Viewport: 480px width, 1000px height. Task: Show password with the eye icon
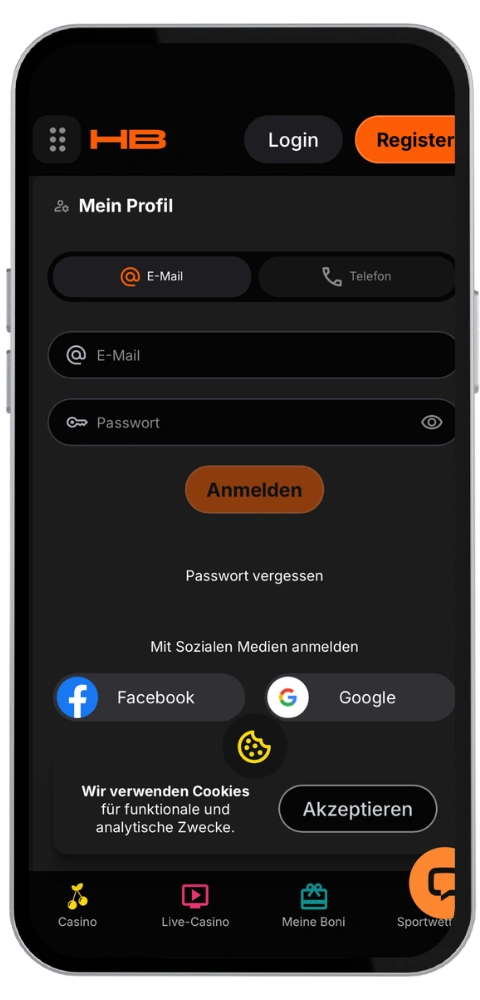432,422
